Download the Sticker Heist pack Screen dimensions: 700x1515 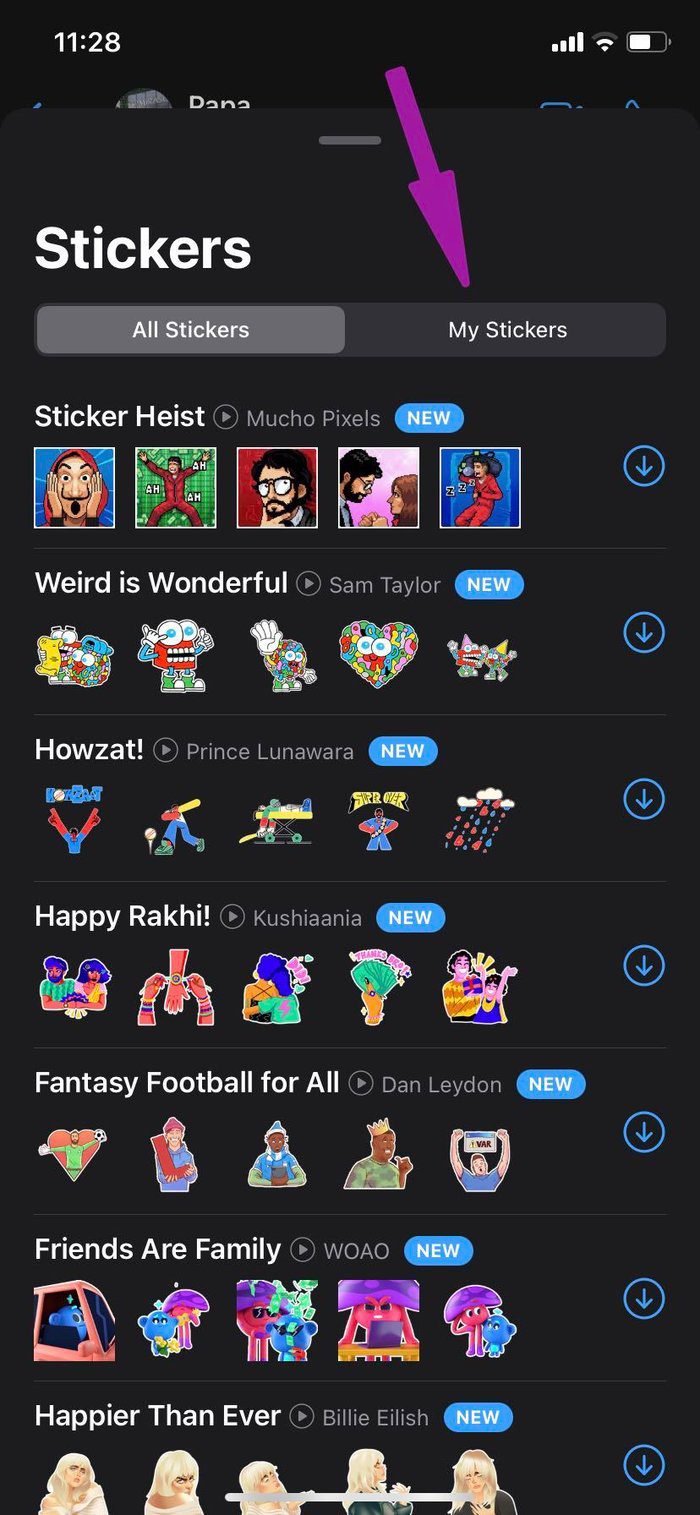click(644, 466)
